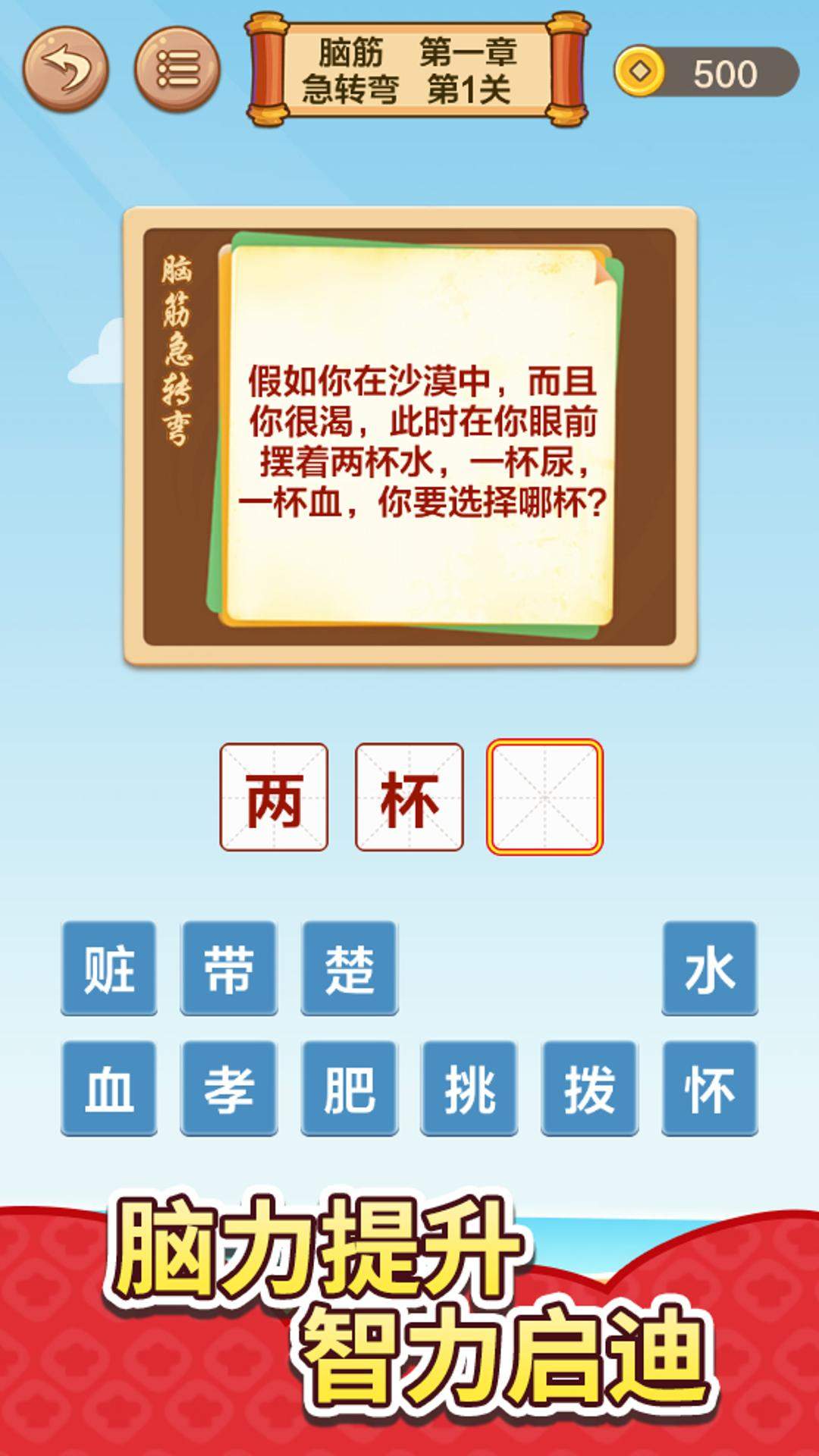Choose the character 血
This screenshot has height=1456, width=819.
(108, 1088)
